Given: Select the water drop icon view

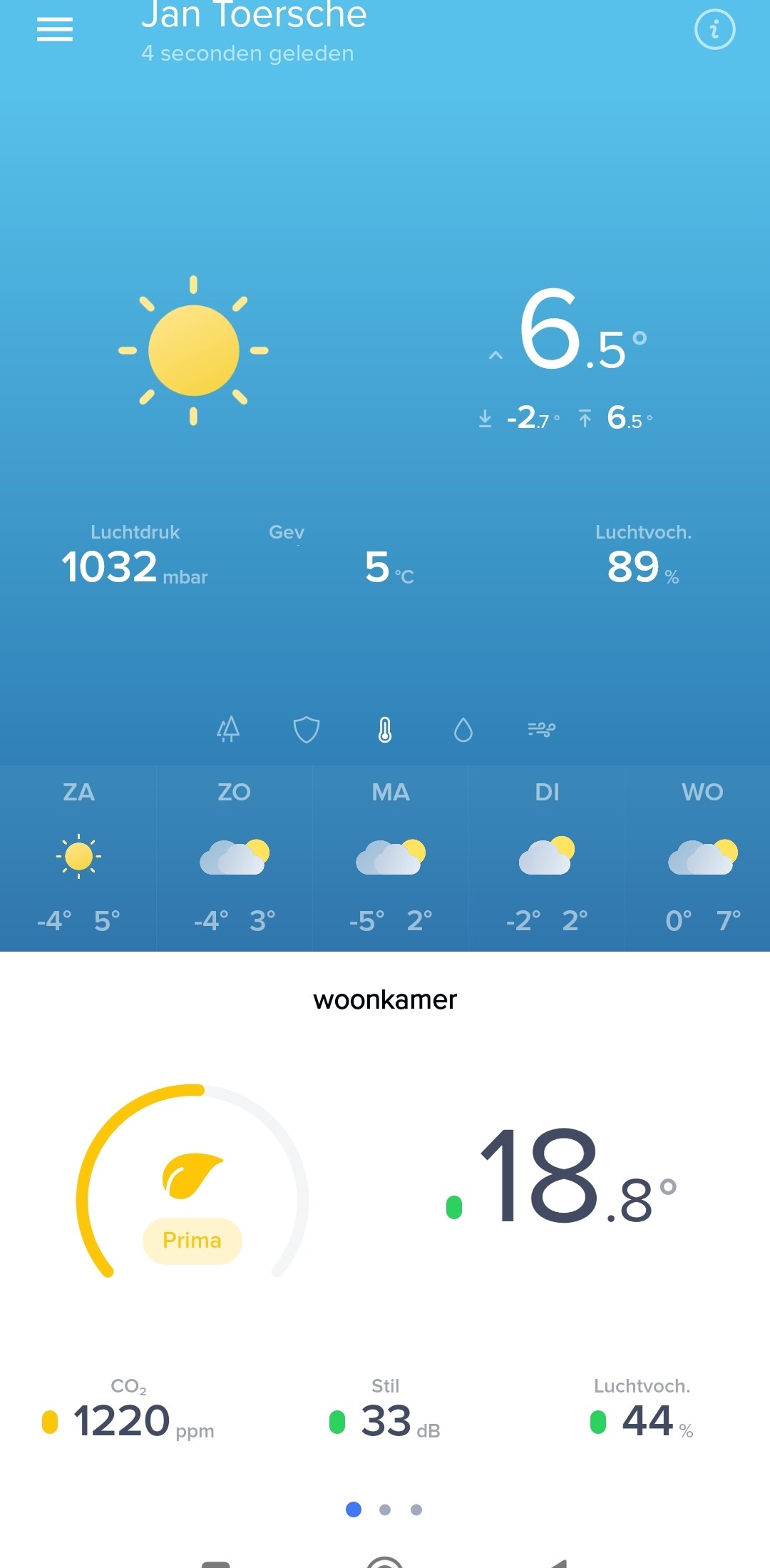Looking at the screenshot, I should 463,729.
